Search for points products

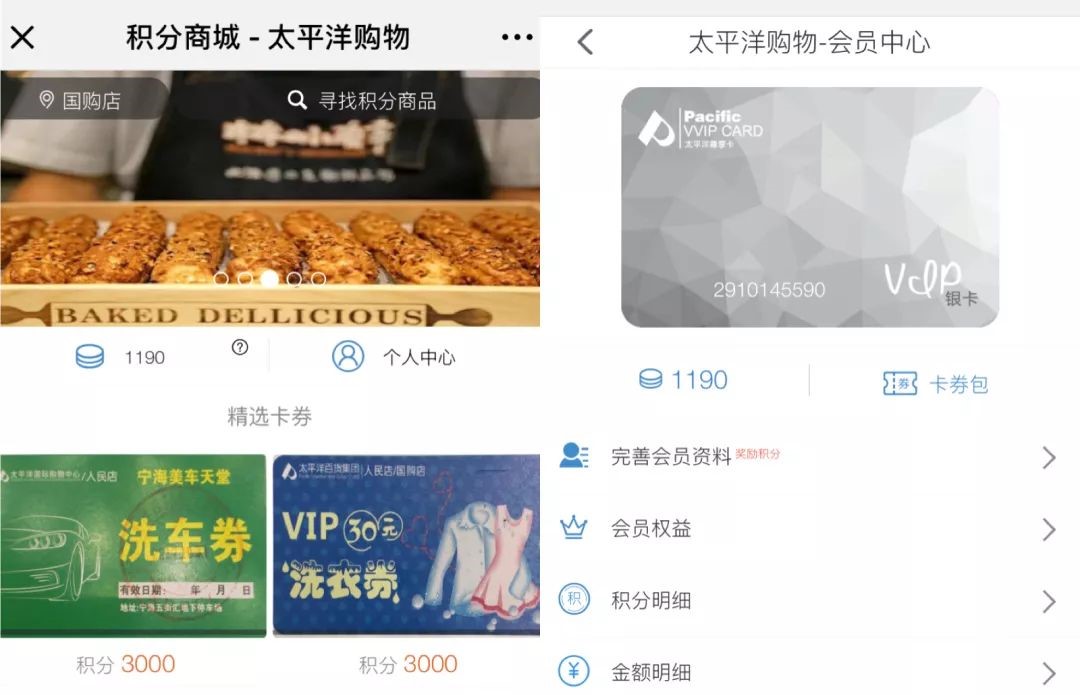tap(362, 100)
